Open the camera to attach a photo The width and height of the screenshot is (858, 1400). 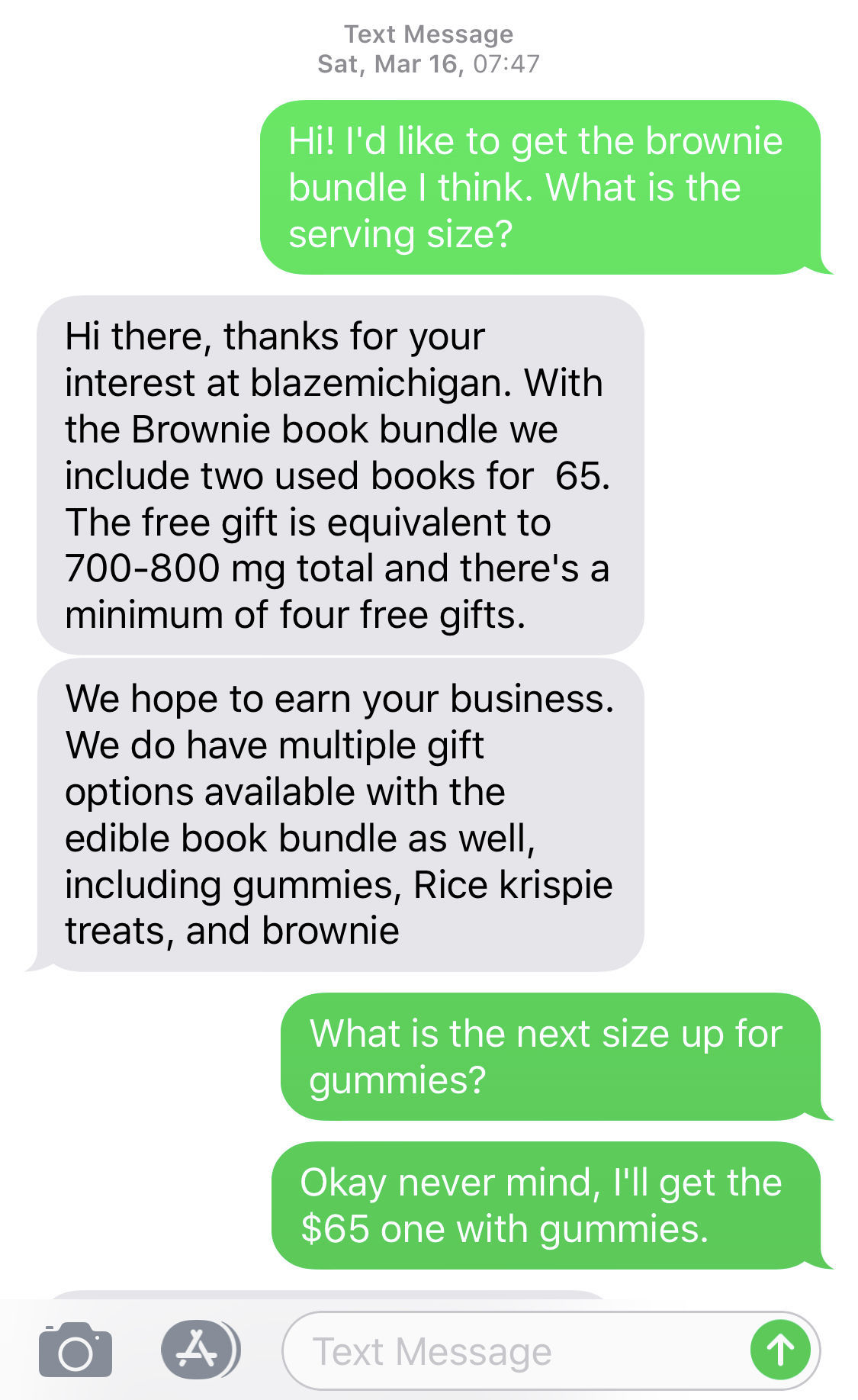pos(75,1351)
